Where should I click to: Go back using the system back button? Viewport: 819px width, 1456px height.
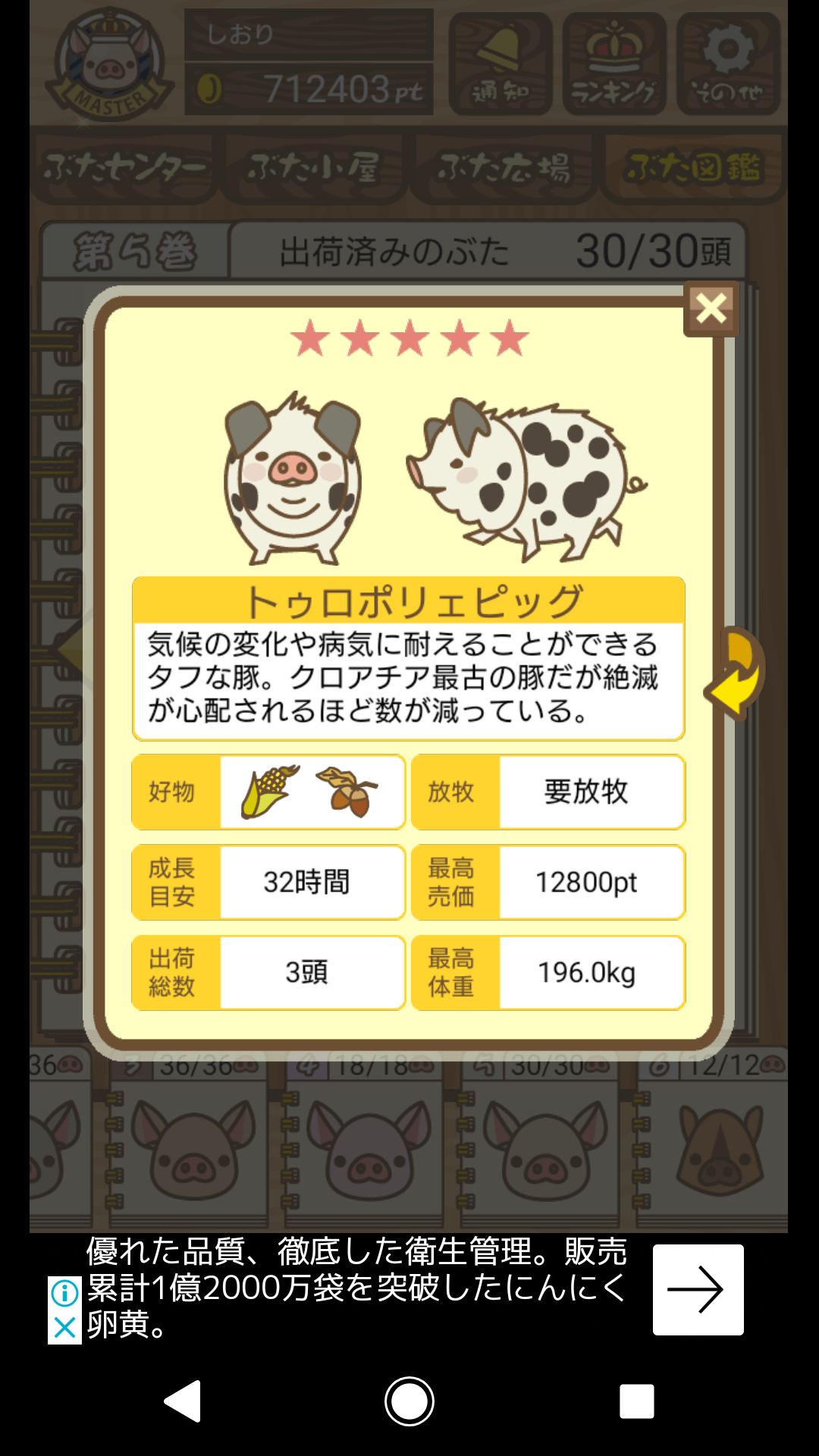pyautogui.click(x=184, y=1401)
